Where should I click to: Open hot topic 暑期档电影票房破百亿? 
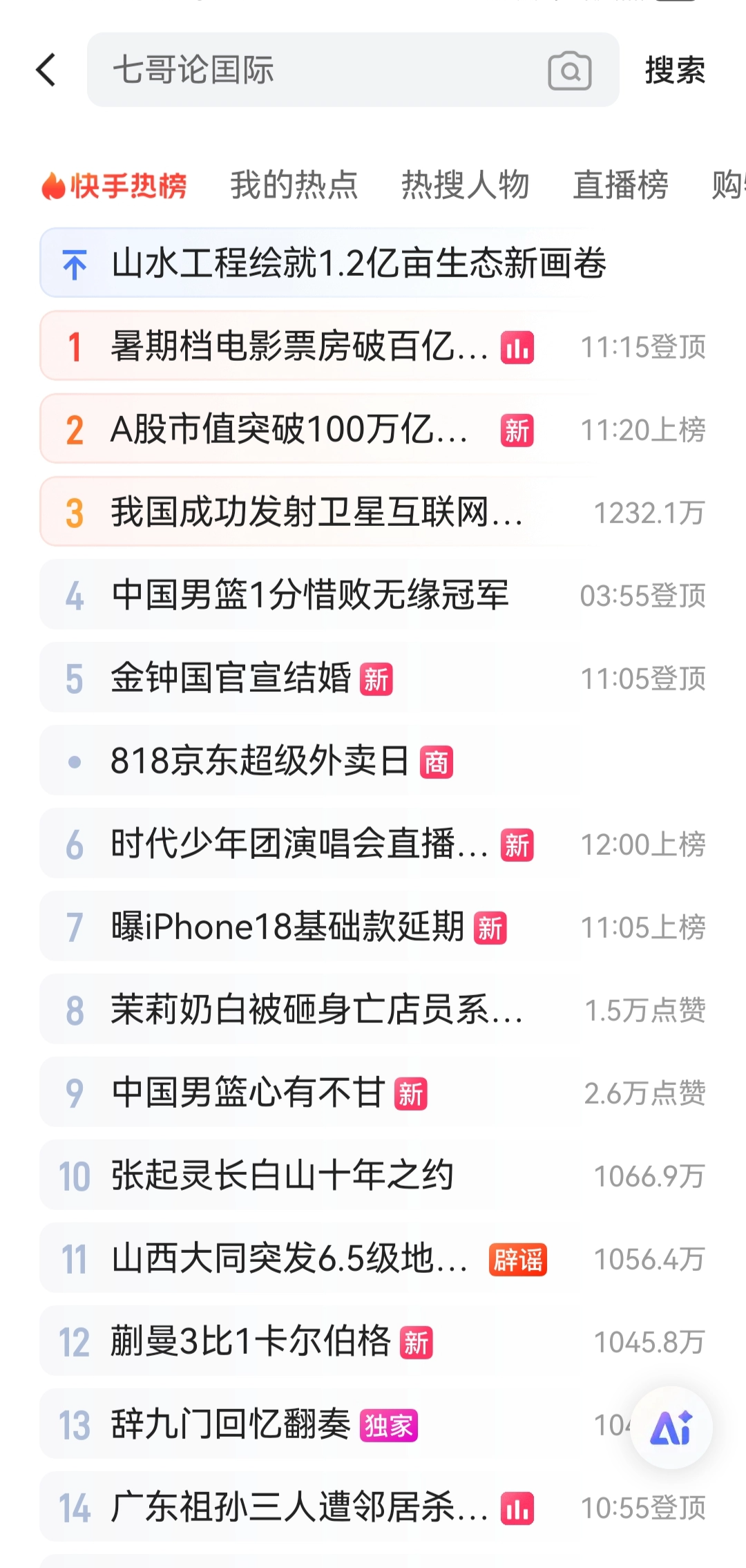point(373,346)
